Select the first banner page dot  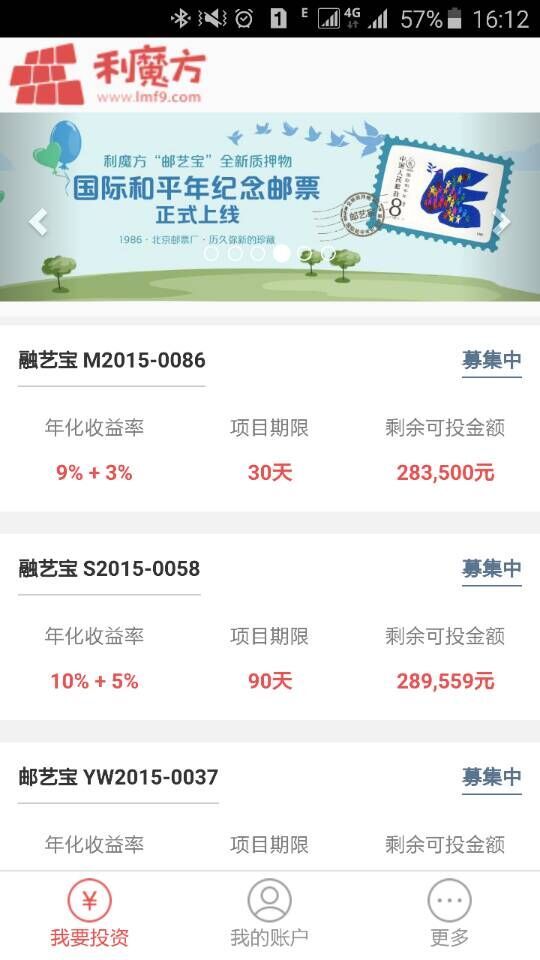click(211, 253)
